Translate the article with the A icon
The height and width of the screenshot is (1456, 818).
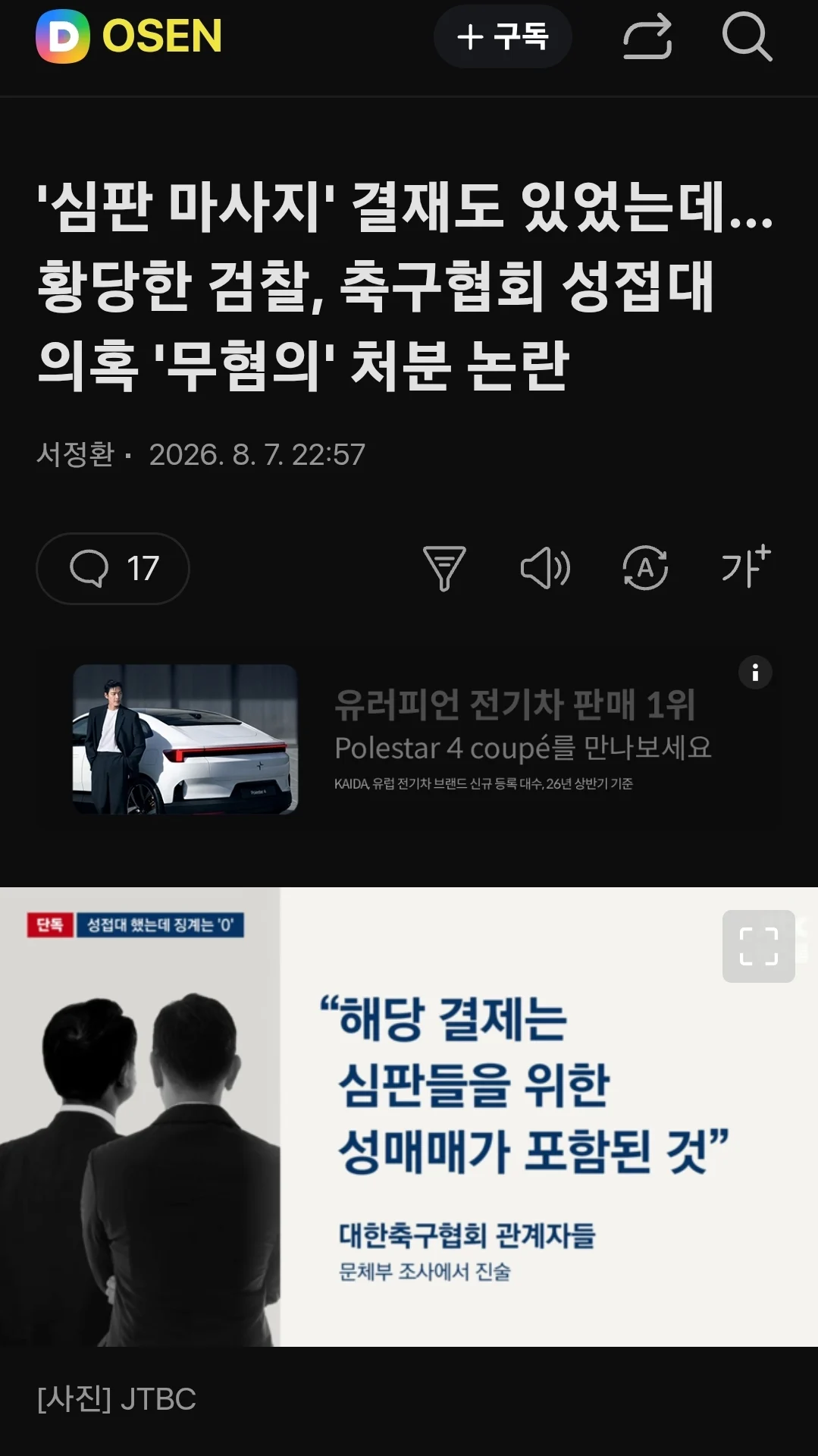pos(645,568)
